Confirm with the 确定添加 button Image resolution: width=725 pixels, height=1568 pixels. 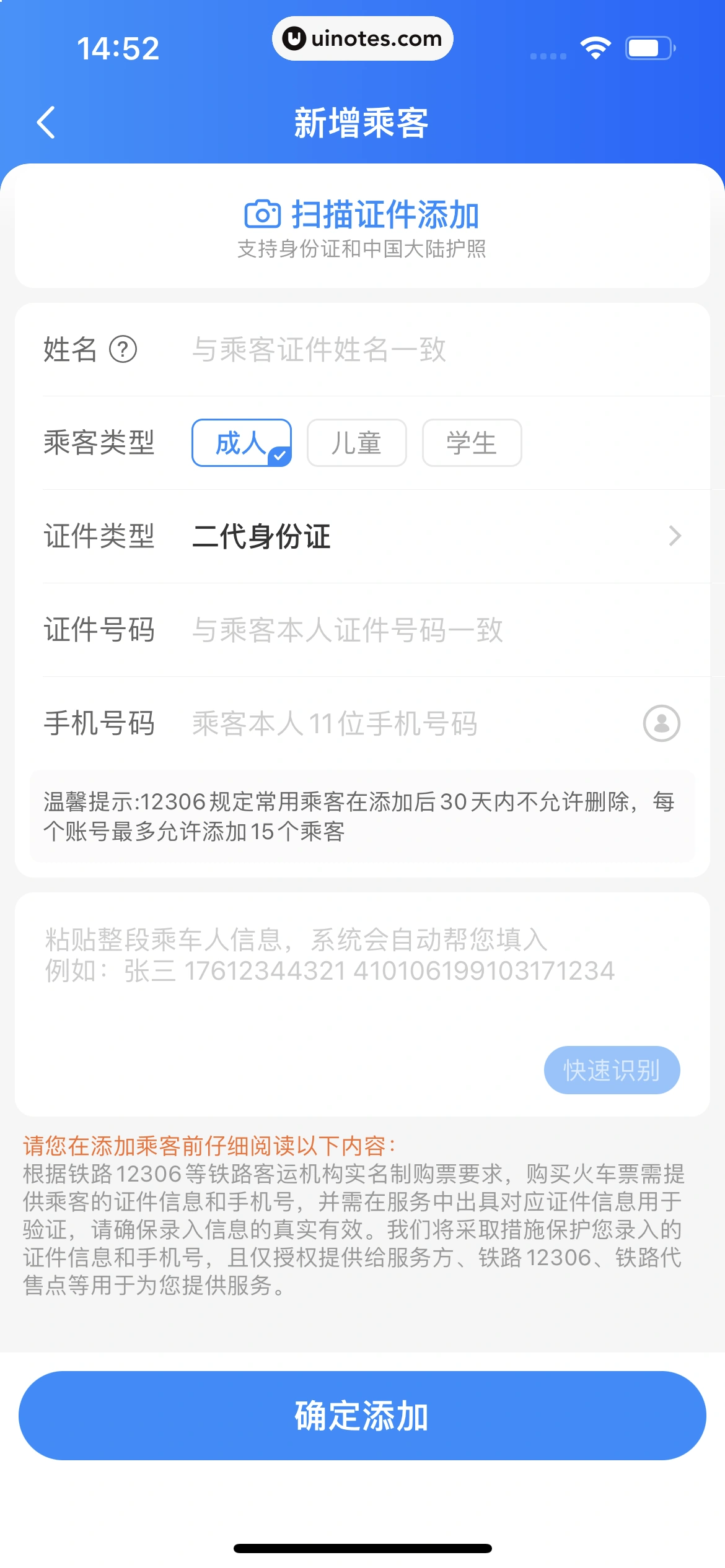[362, 1416]
